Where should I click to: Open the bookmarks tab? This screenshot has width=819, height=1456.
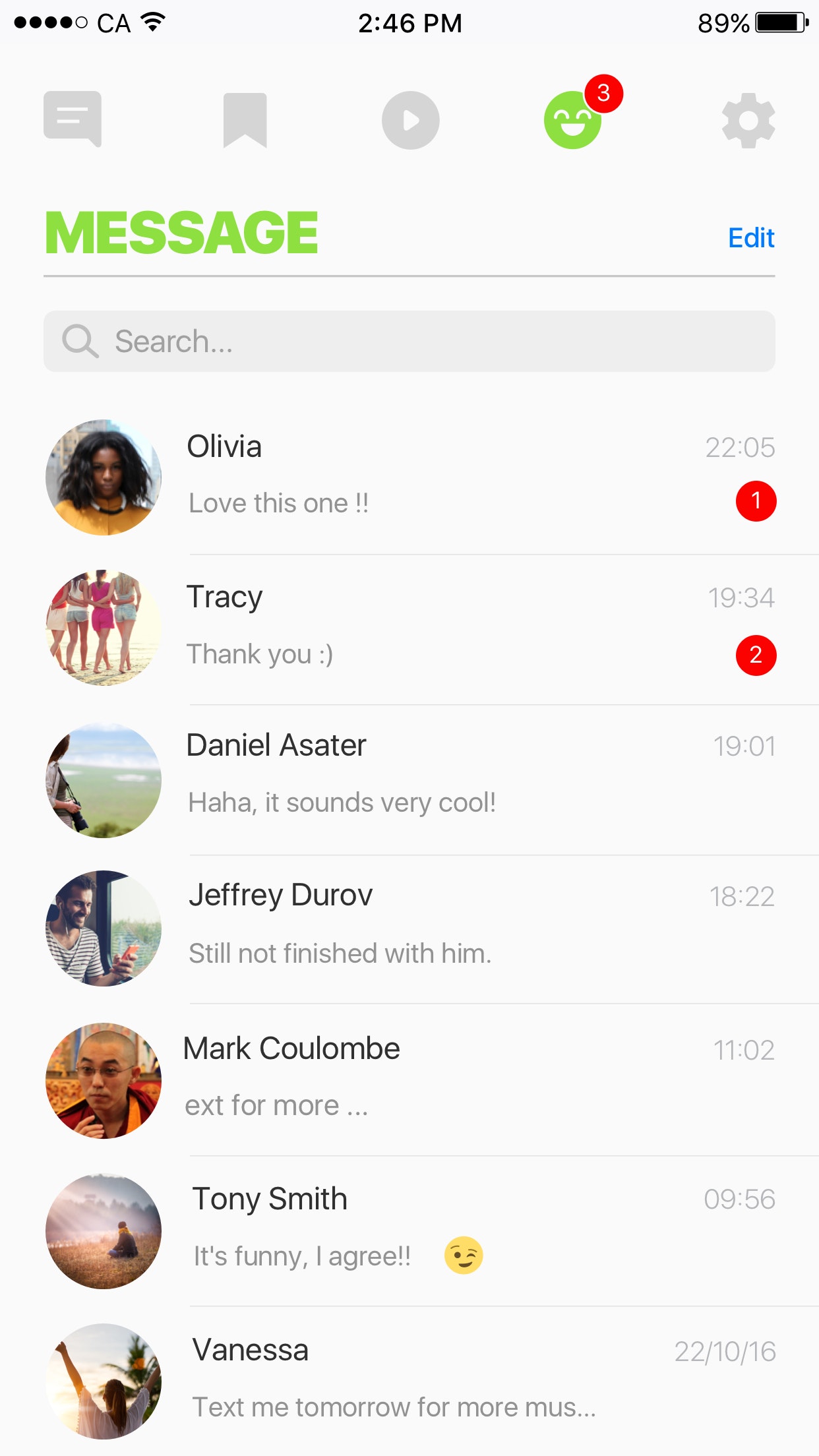point(245,120)
